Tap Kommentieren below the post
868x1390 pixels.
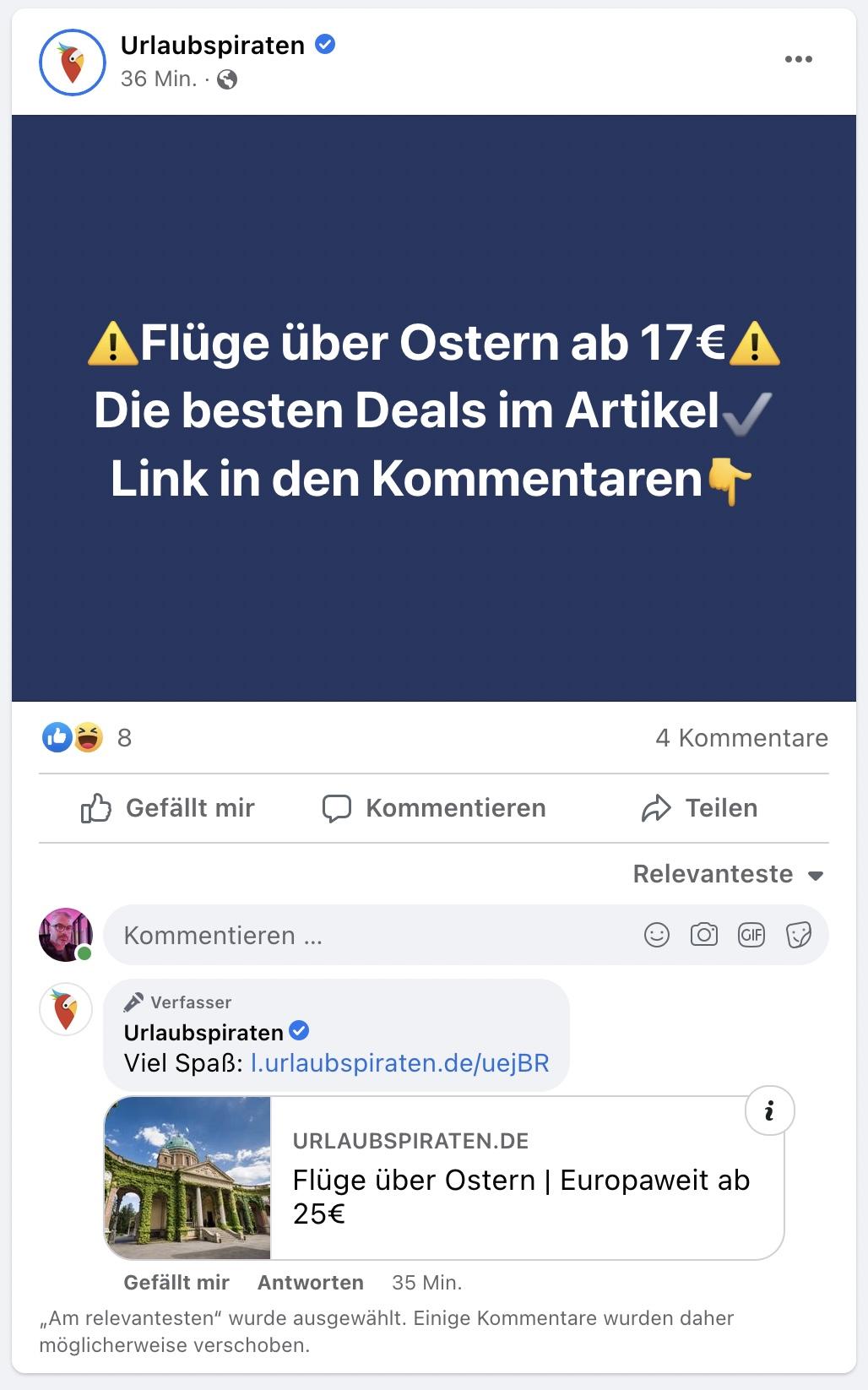434,808
